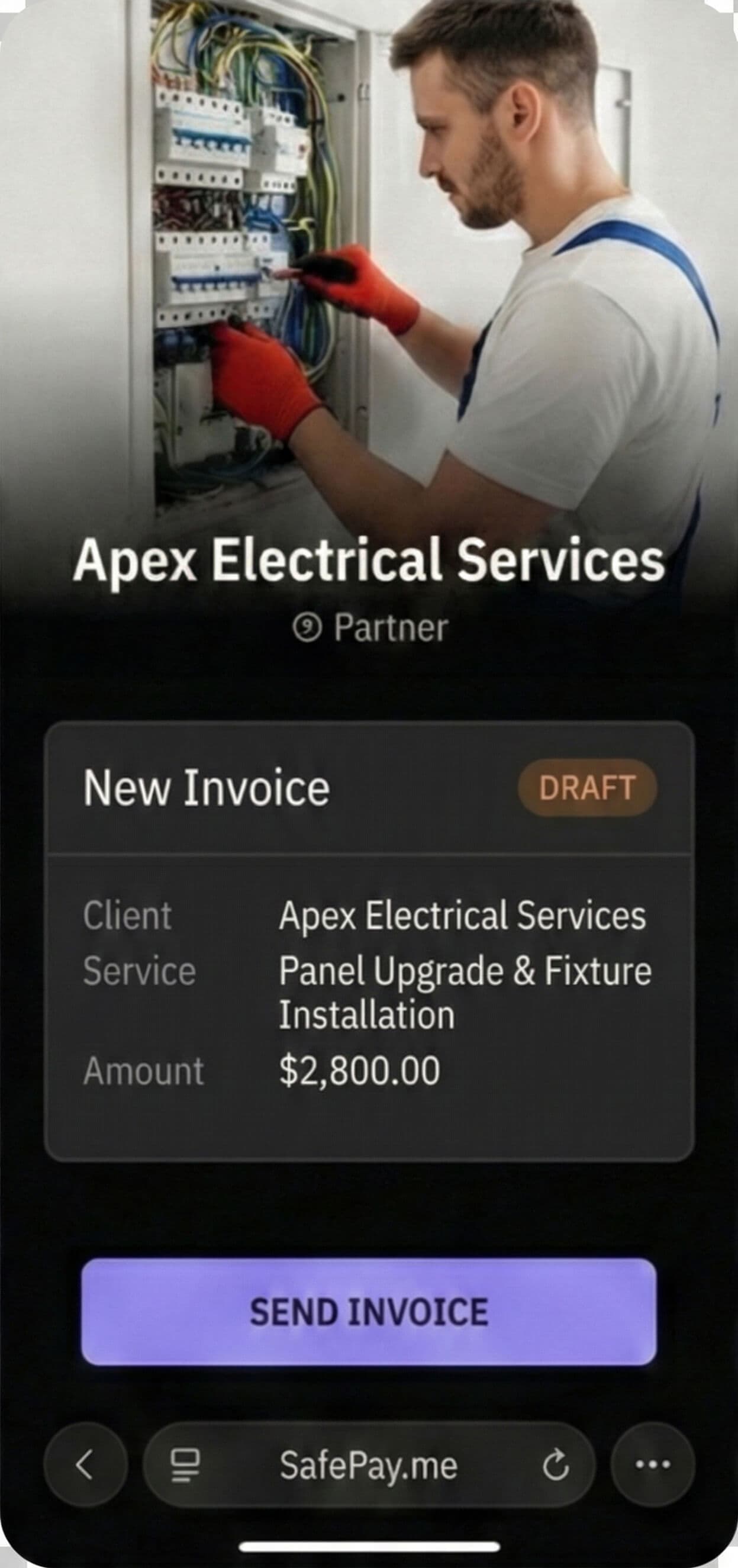The width and height of the screenshot is (738, 1568).
Task: Open the browser's more options menu
Action: [652, 1464]
